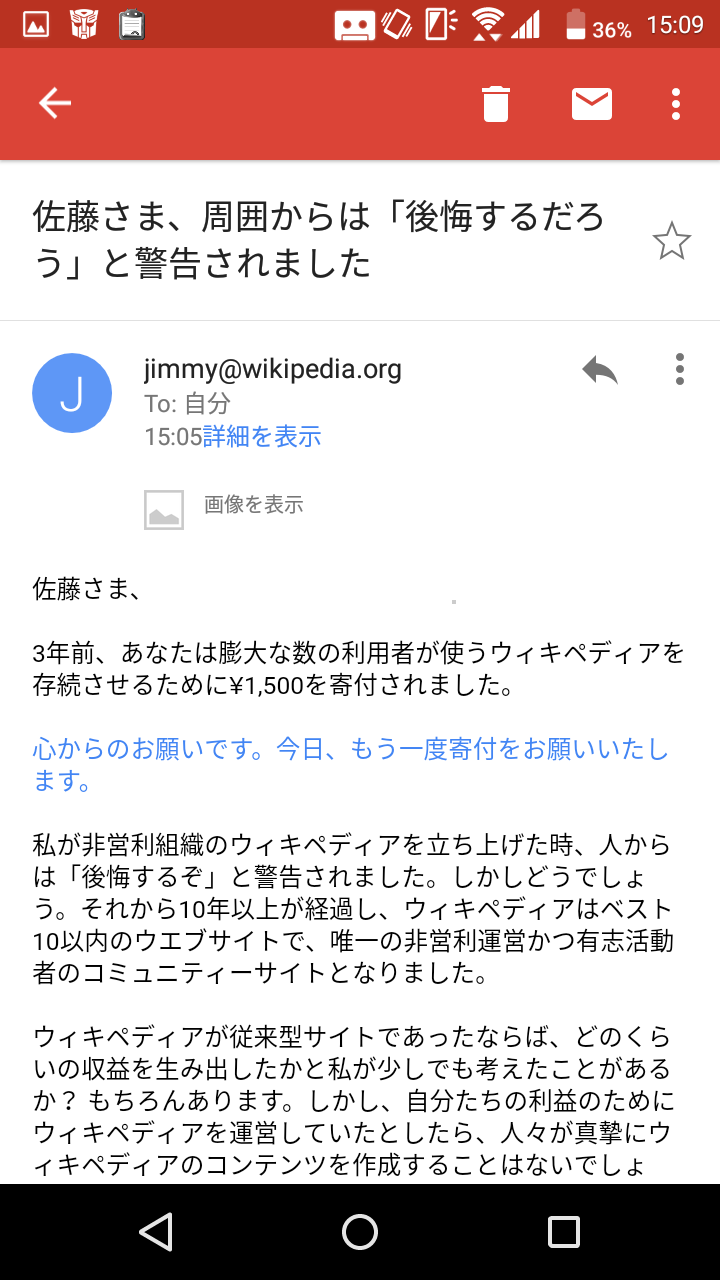This screenshot has height=1280, width=720.
Task: Open the sender avatar J
Action: pyautogui.click(x=72, y=393)
